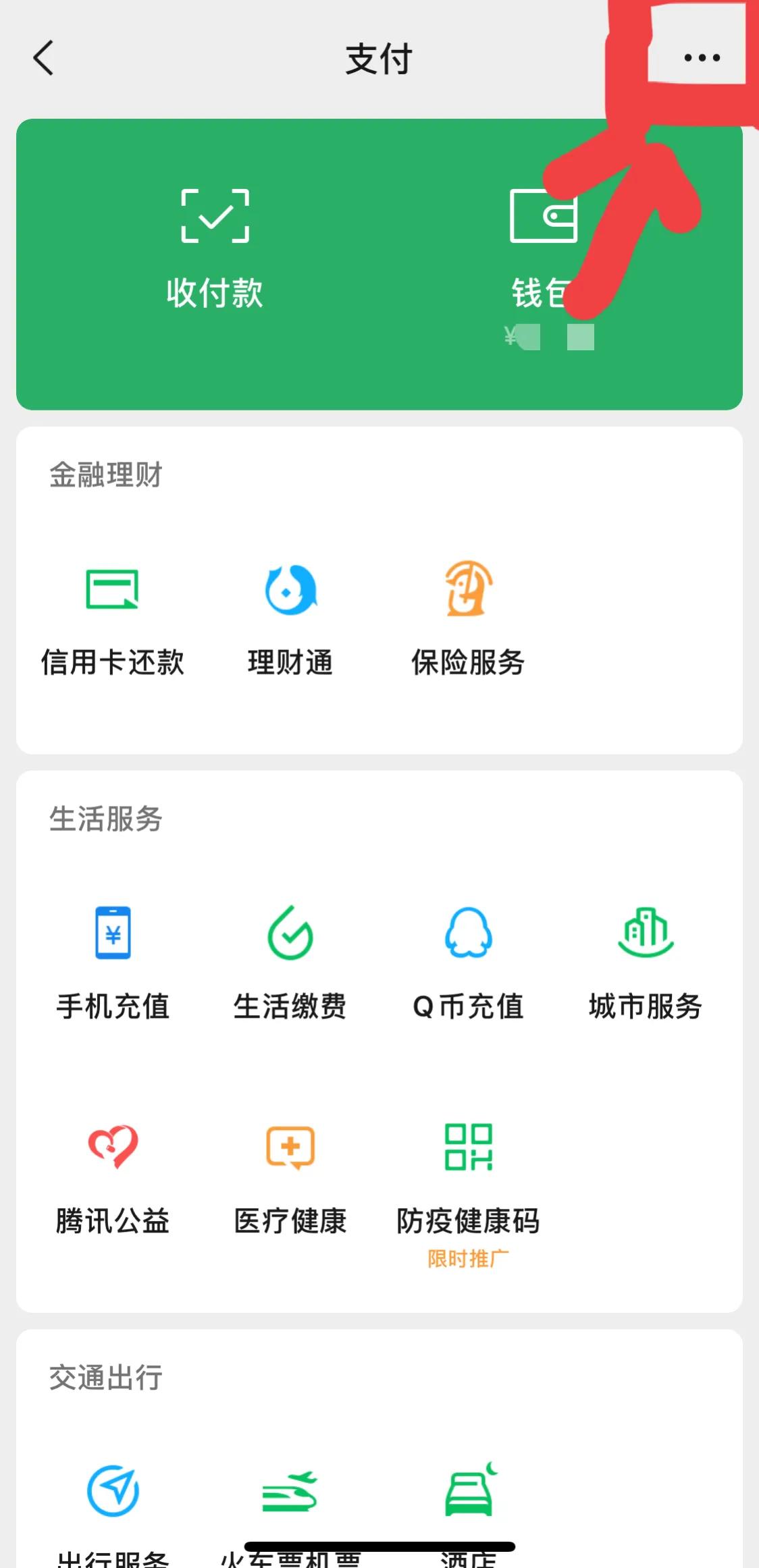759x1568 pixels.
Task: Open 腾讯公益 Tencent charity
Action: (113, 1178)
